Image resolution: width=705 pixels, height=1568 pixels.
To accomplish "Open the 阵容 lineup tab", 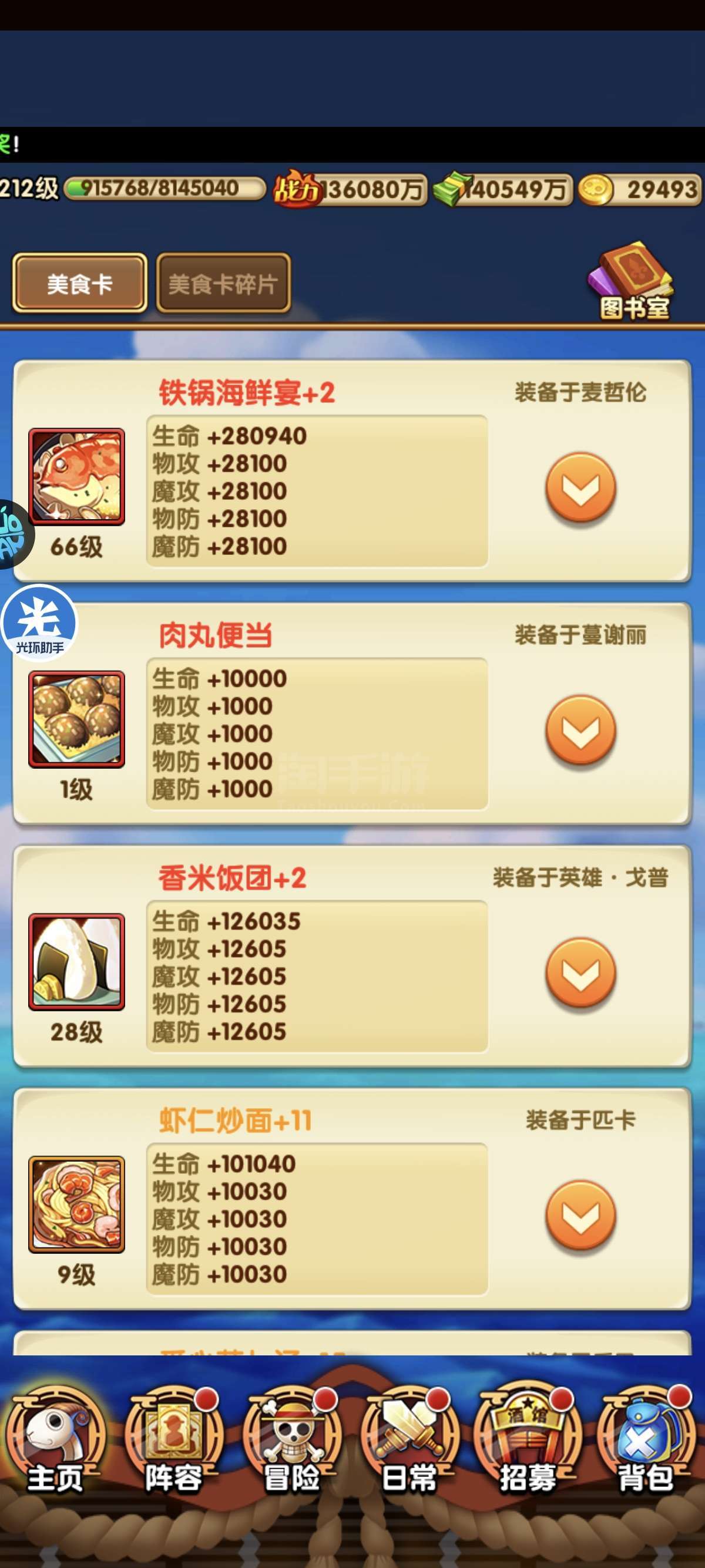I will coord(173,1440).
